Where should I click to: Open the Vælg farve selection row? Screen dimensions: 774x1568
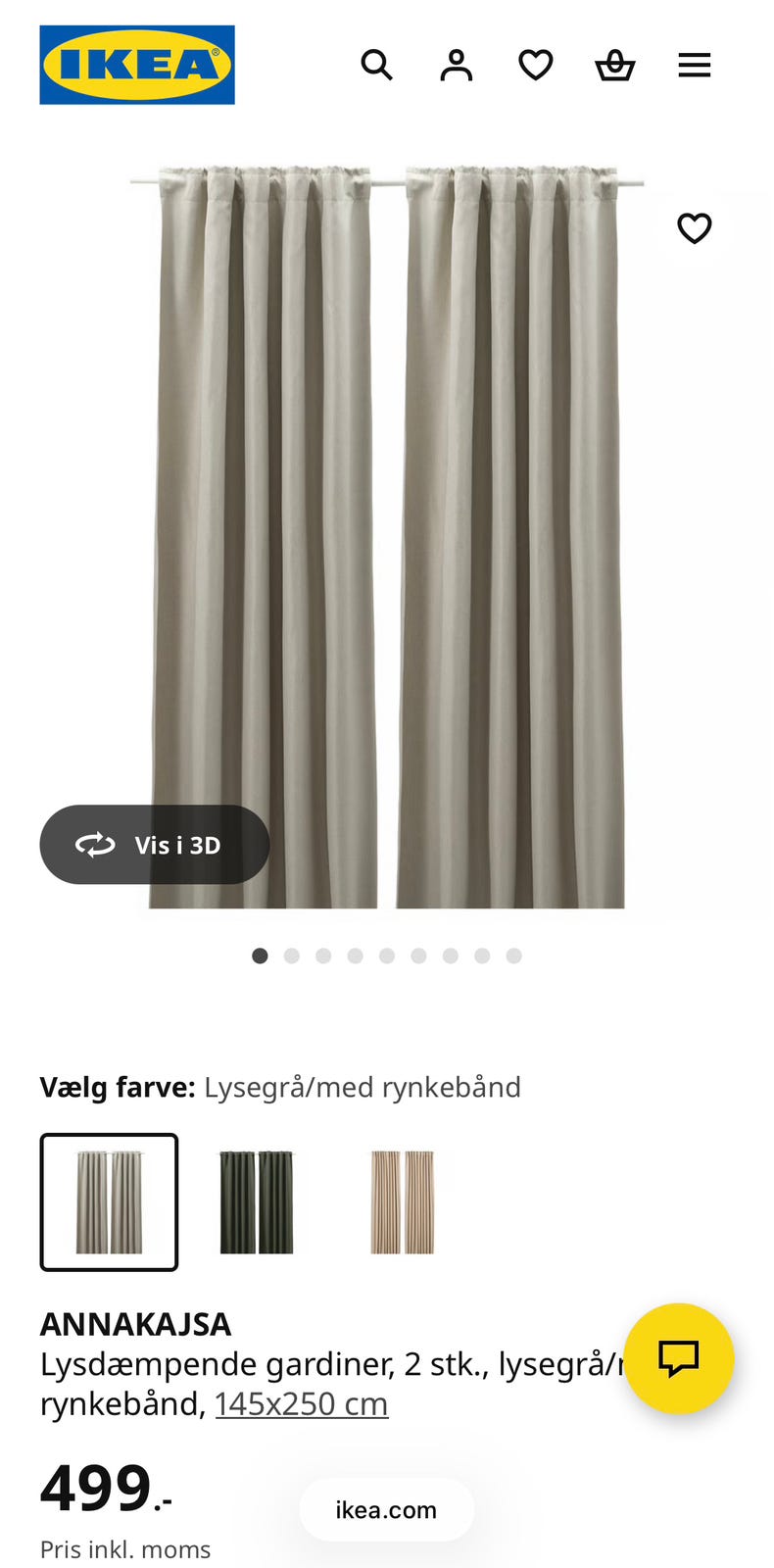[281, 1086]
